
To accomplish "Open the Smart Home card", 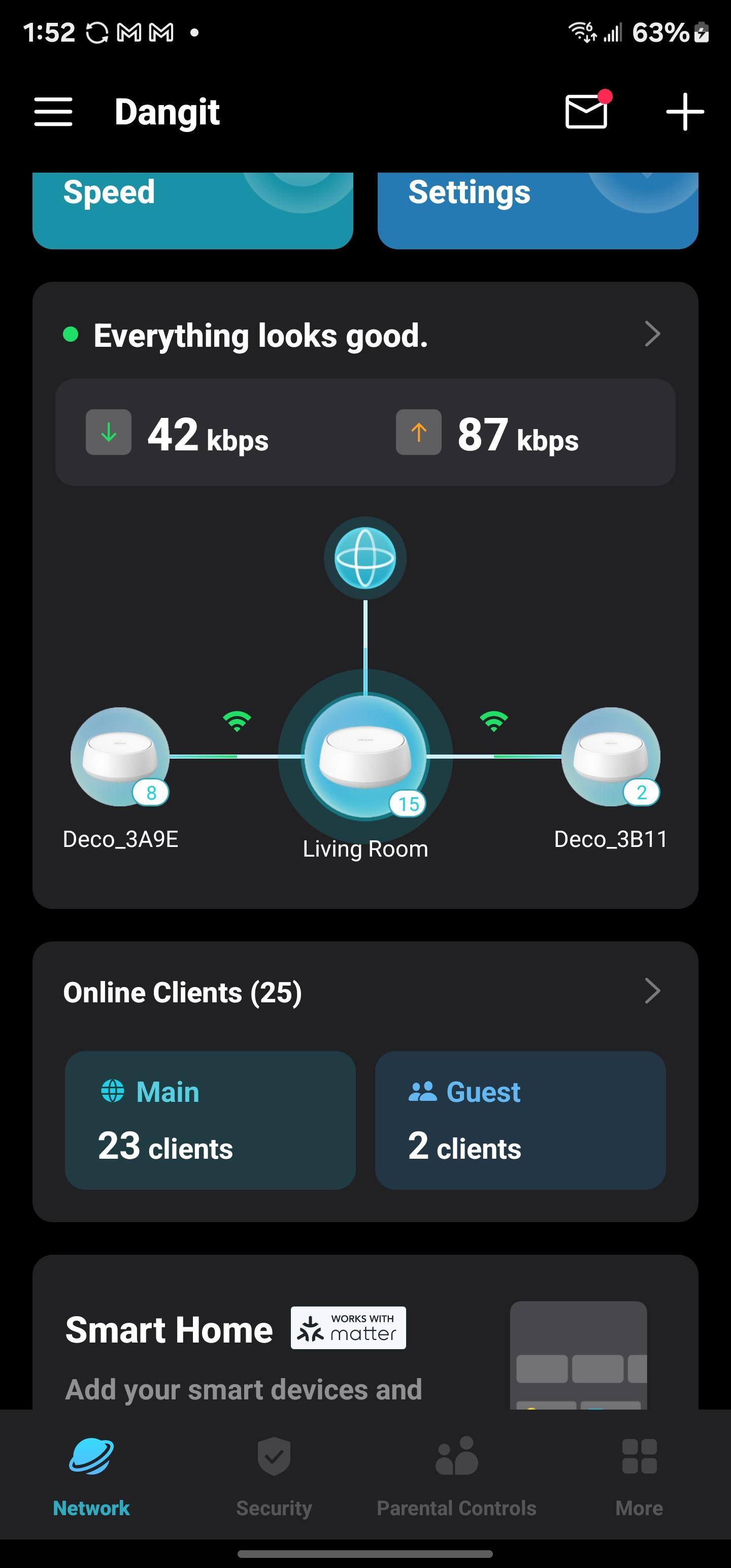I will 364,1339.
